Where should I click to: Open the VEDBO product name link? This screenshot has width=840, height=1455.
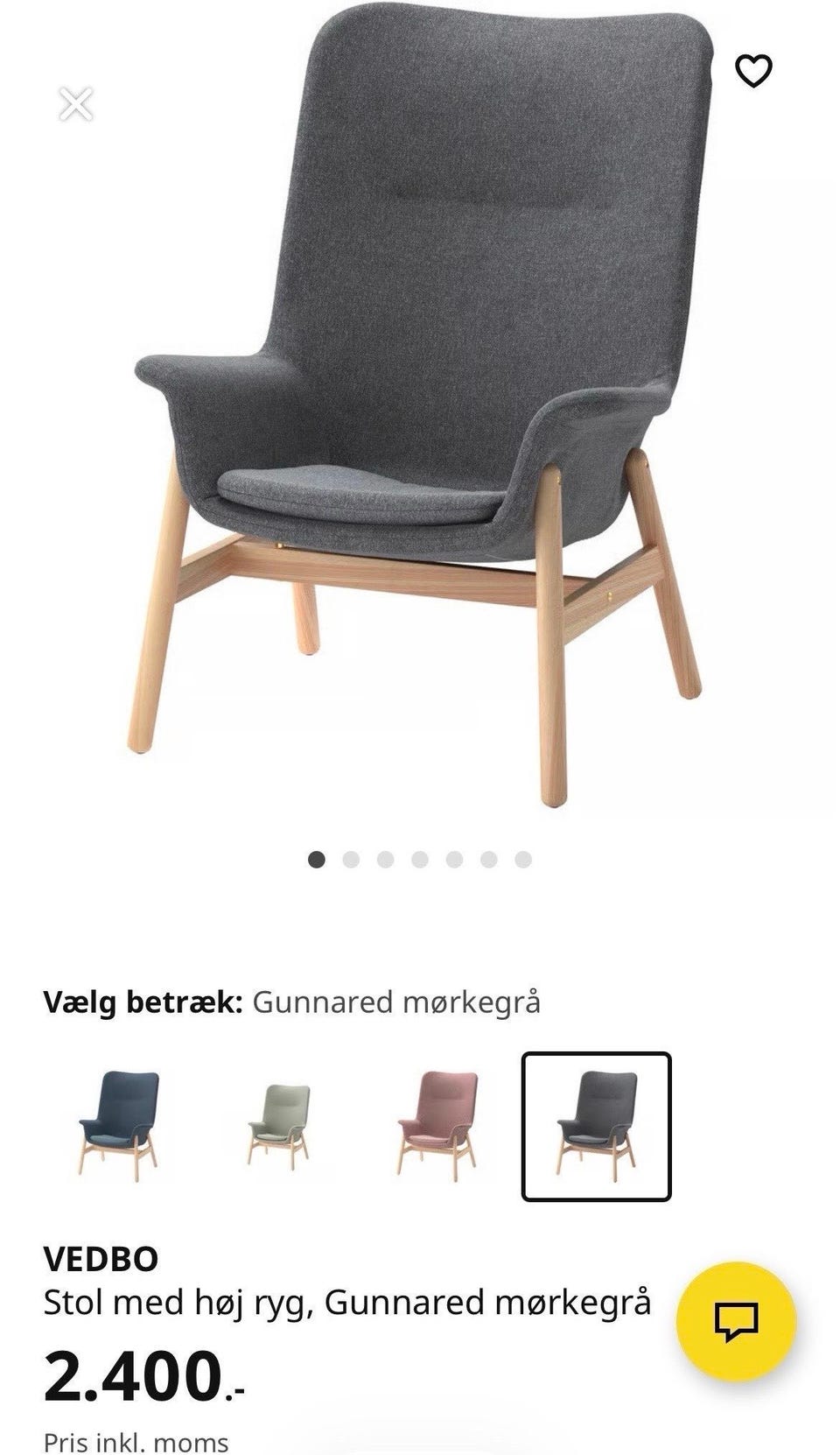pos(101,1262)
